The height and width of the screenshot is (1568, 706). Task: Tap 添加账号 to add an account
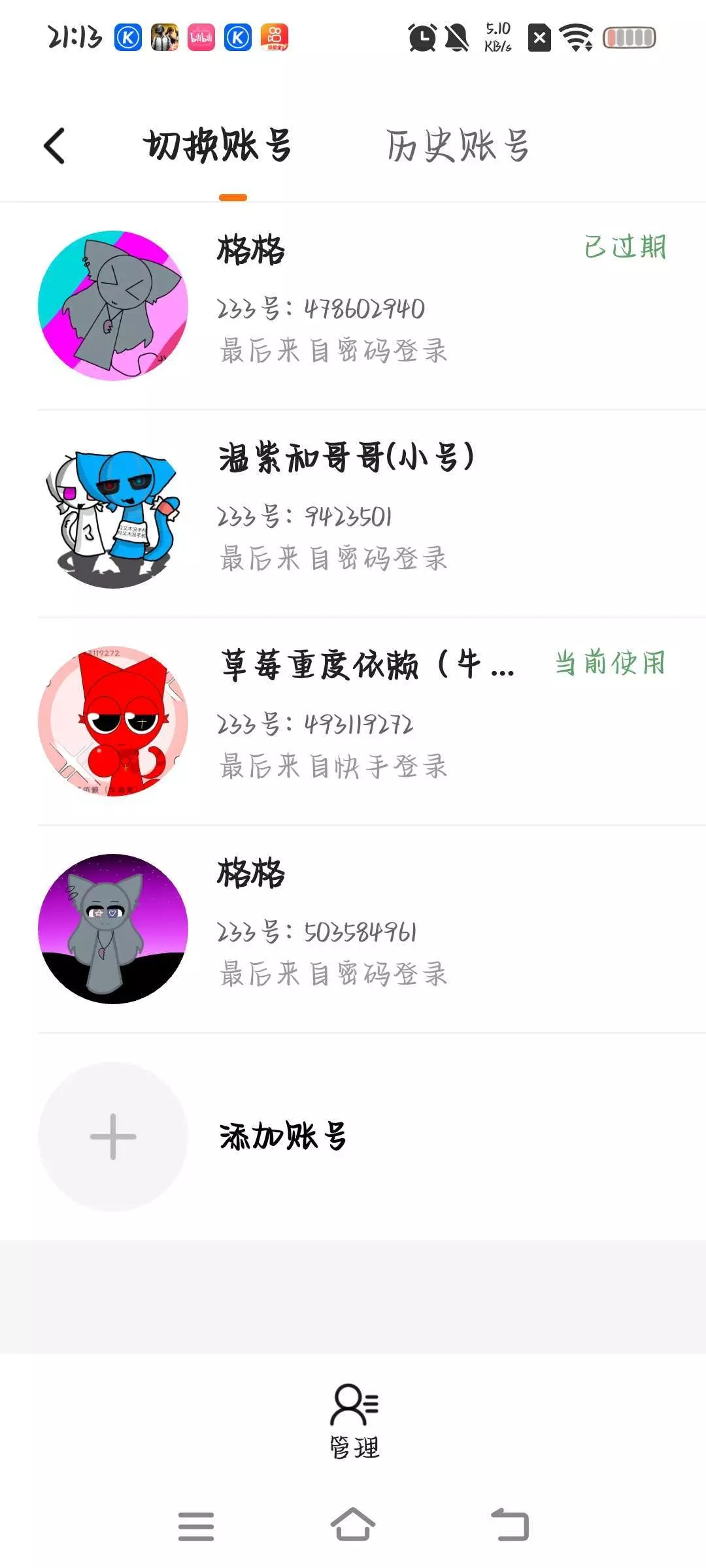click(x=282, y=1137)
